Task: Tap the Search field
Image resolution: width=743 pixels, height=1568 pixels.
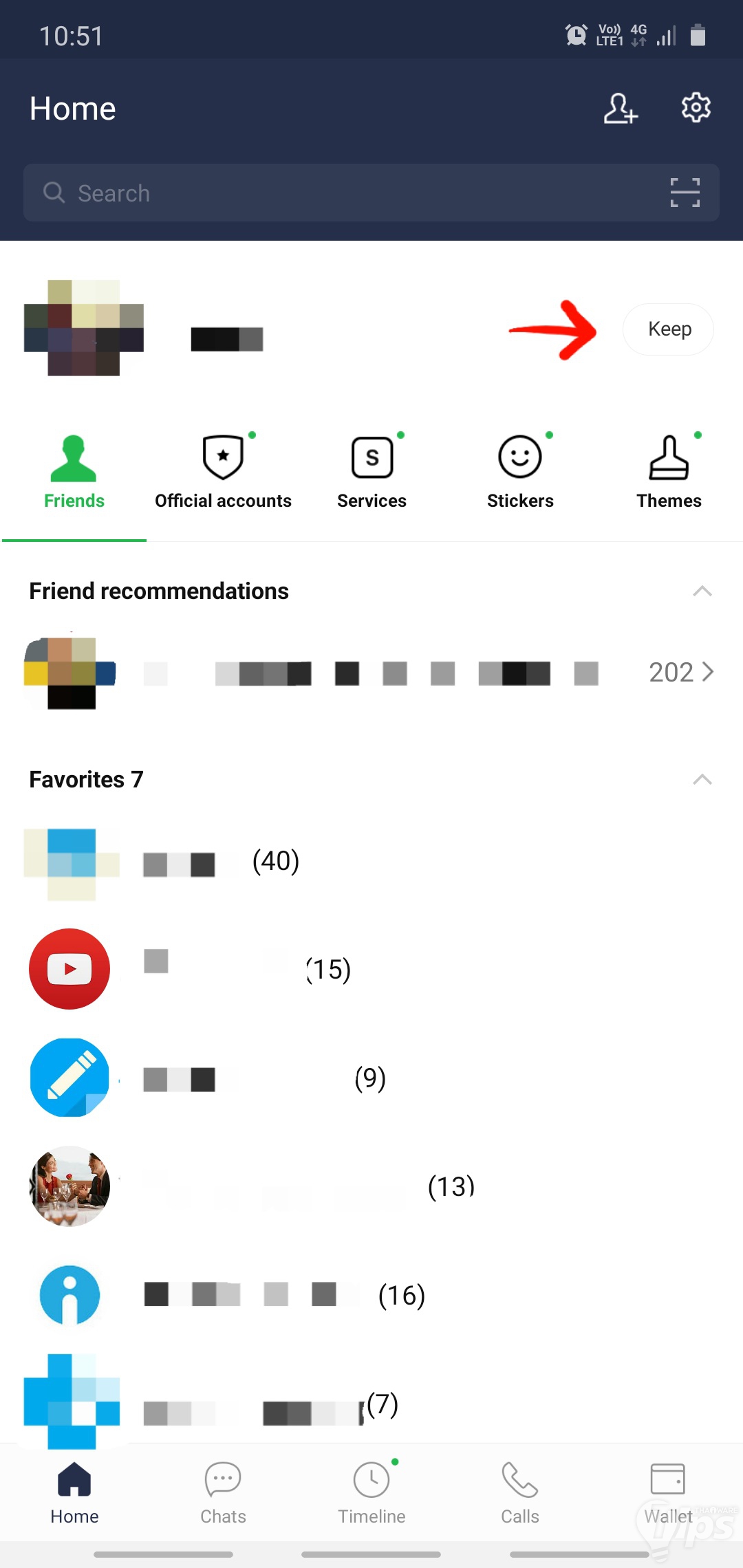Action: click(344, 193)
